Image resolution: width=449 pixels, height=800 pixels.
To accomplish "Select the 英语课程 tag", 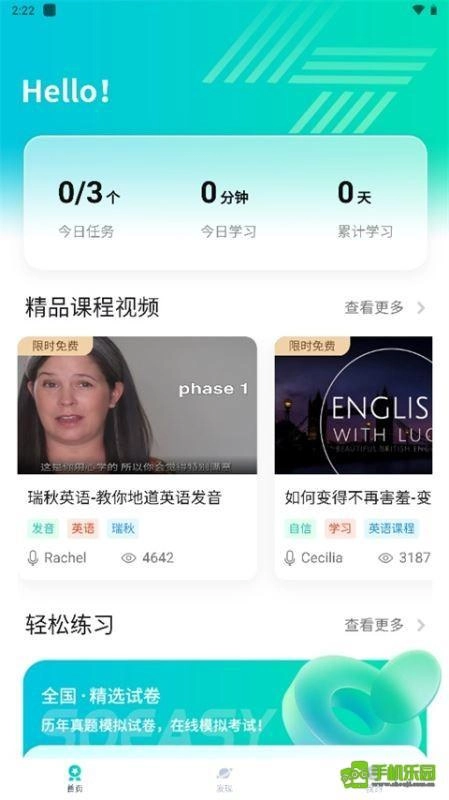I will tap(391, 529).
